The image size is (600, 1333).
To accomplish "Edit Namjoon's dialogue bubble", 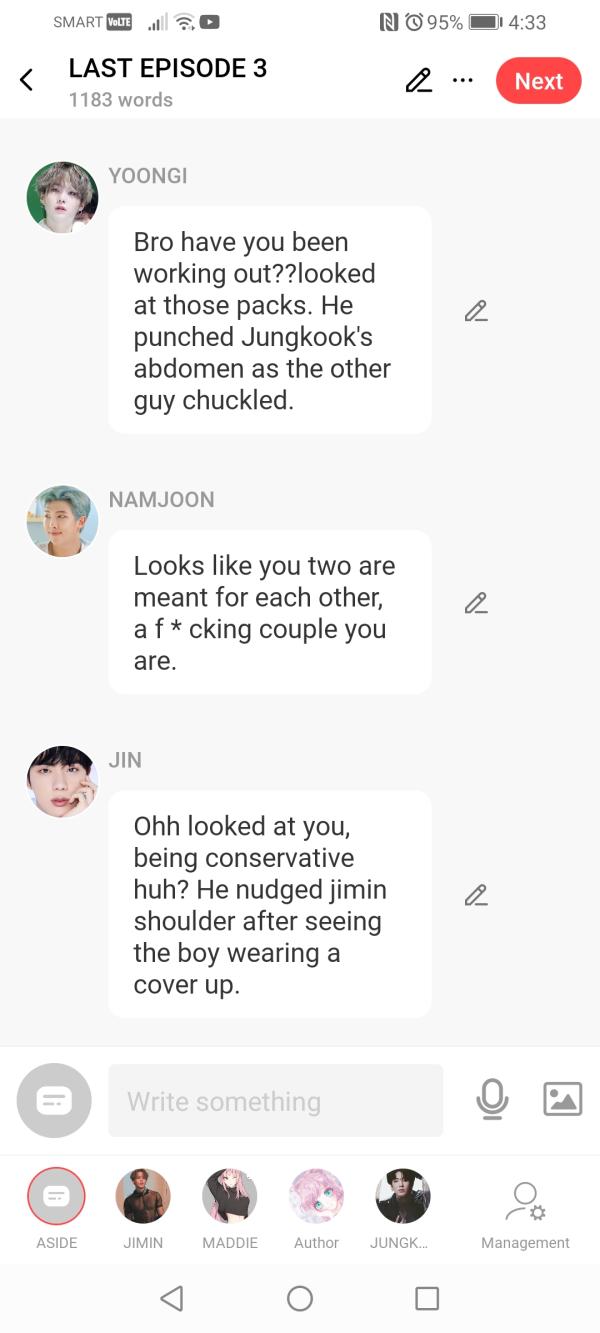I will [x=476, y=603].
